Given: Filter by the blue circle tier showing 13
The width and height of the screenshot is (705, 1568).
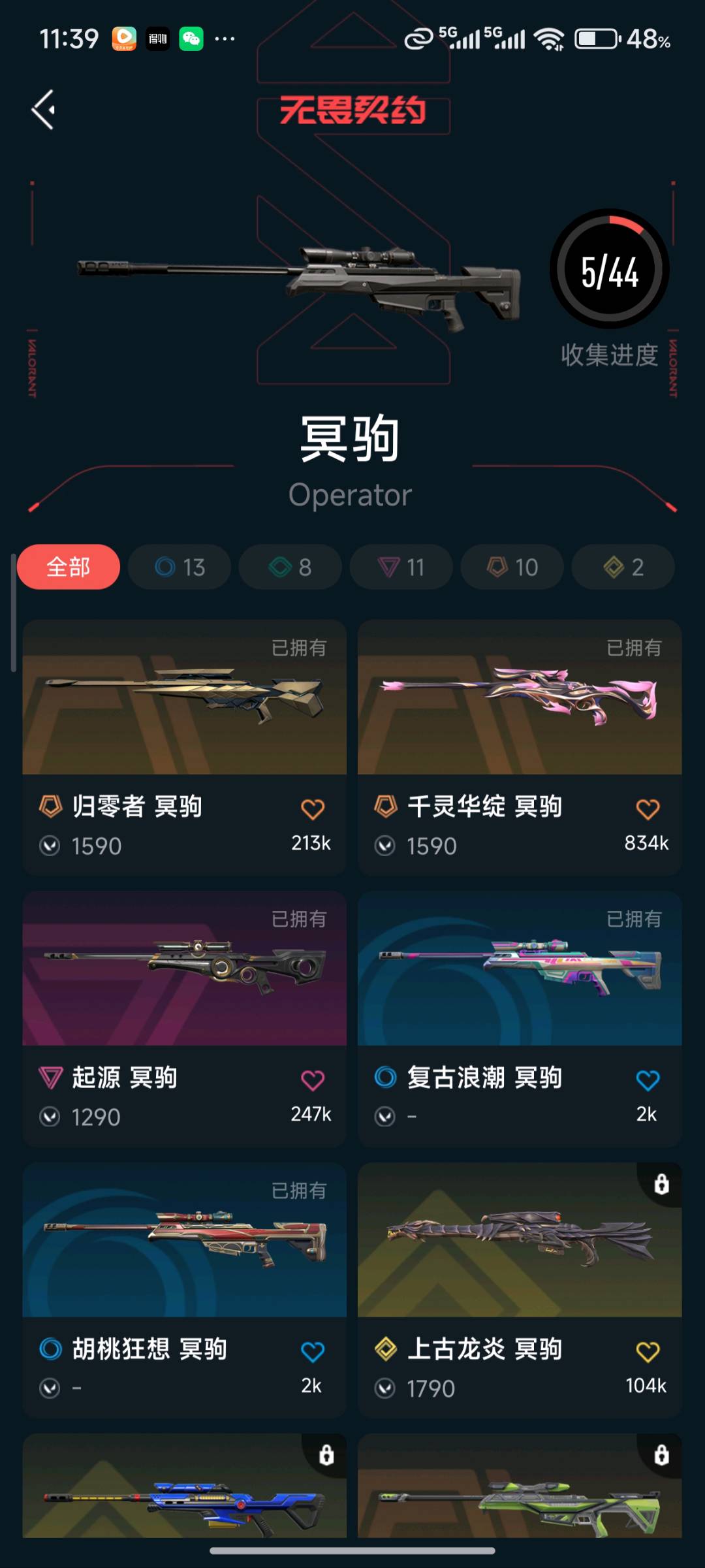Looking at the screenshot, I should click(x=180, y=567).
